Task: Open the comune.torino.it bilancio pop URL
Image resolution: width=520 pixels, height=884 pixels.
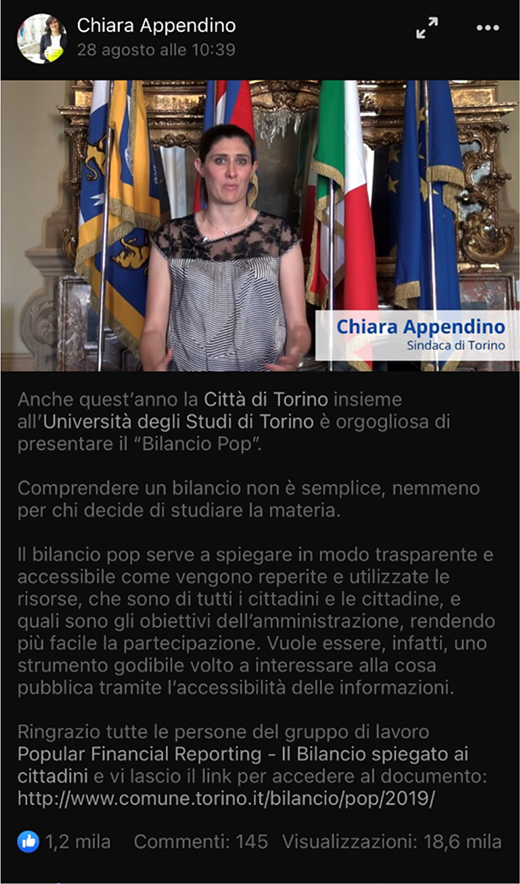Action: coord(227,798)
